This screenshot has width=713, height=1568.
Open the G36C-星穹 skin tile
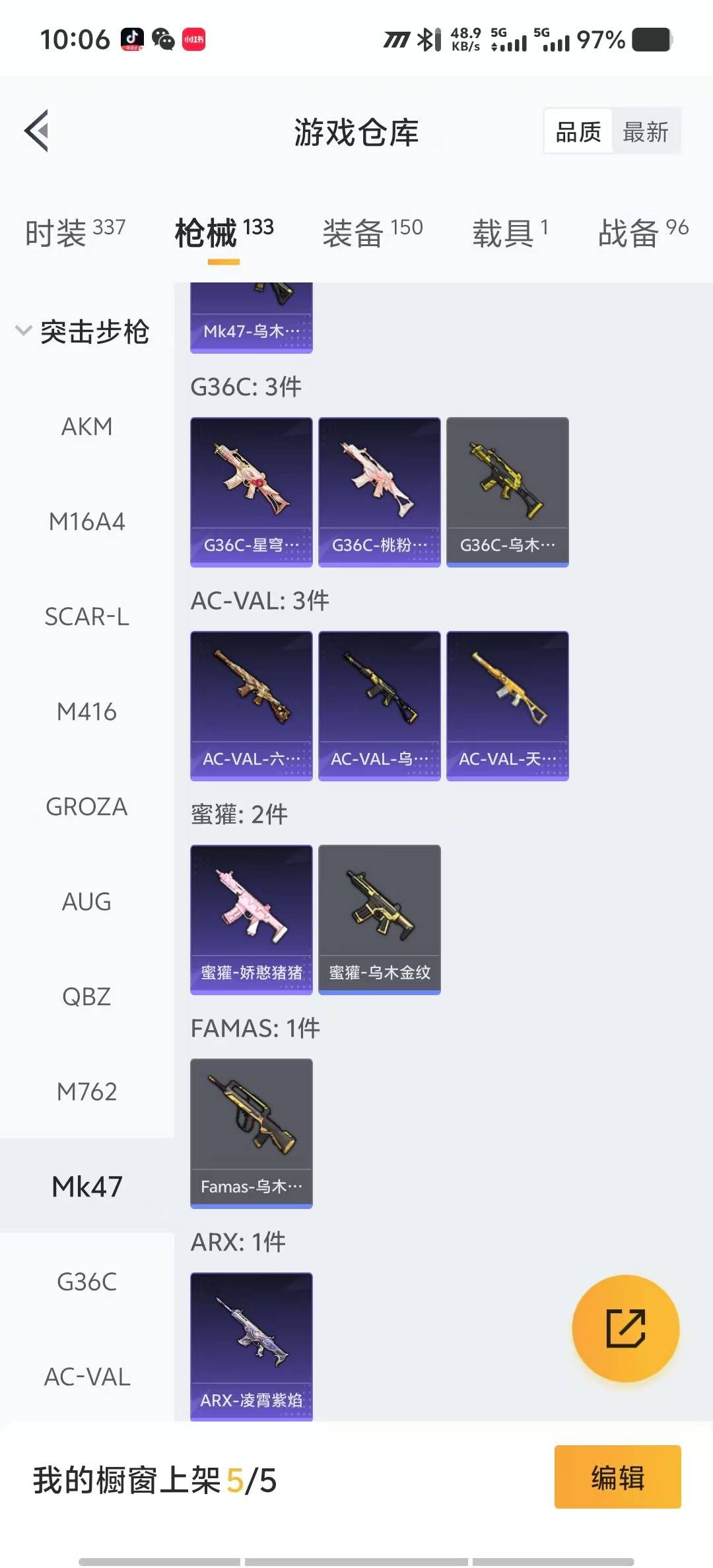(251, 492)
